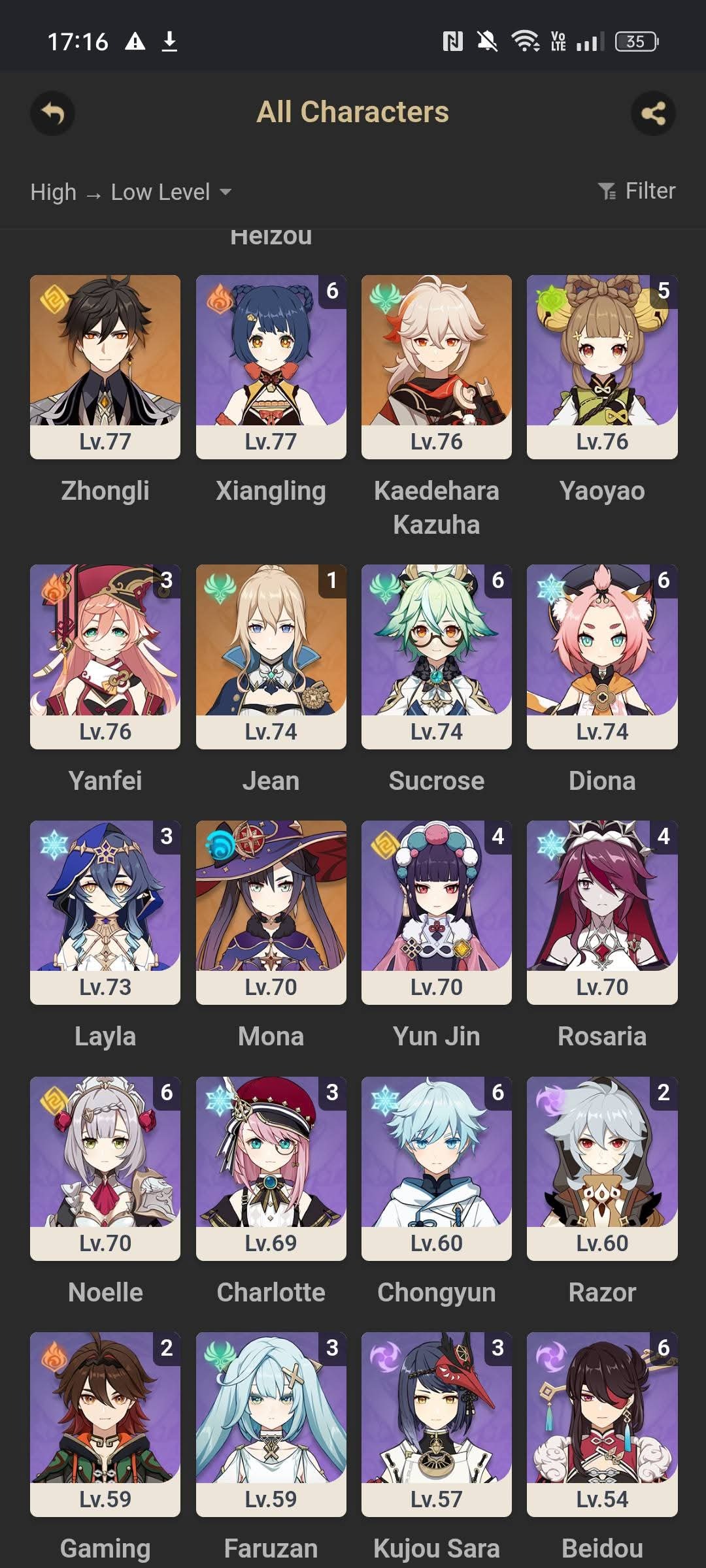View the Sucrose character card
This screenshot has width=706, height=1568.
click(x=437, y=657)
